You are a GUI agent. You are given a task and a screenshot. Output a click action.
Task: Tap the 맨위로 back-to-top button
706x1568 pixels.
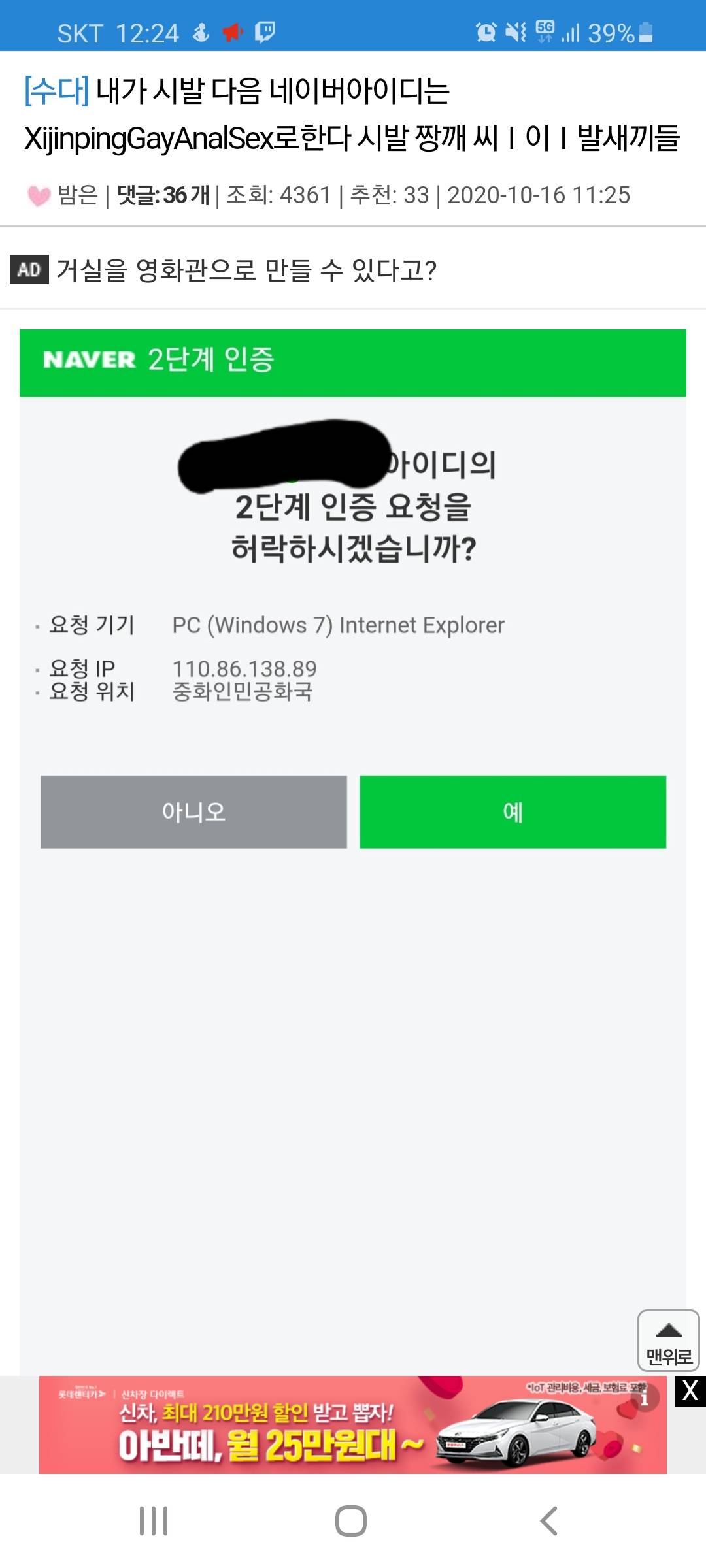(x=668, y=1341)
